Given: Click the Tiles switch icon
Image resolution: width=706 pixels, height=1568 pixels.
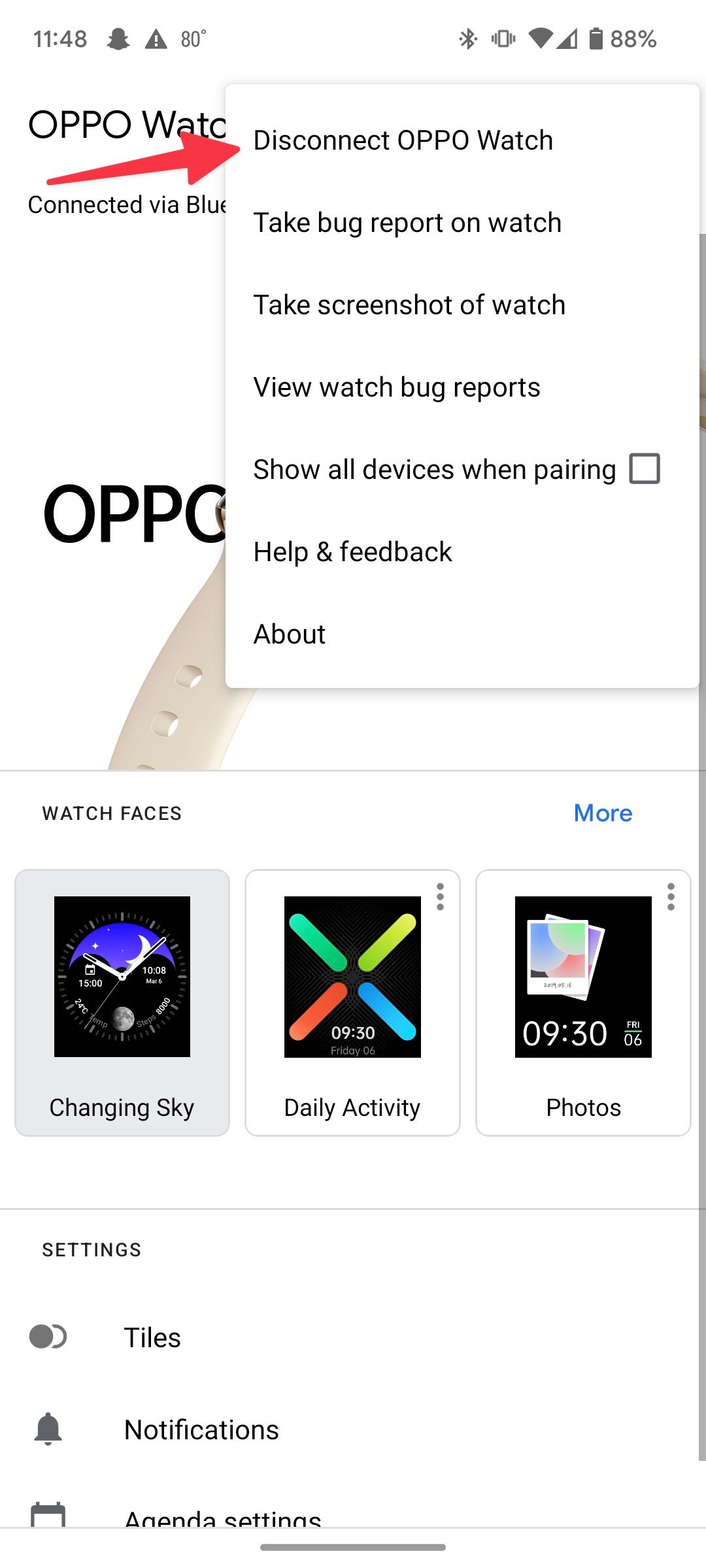Looking at the screenshot, I should 48,1337.
